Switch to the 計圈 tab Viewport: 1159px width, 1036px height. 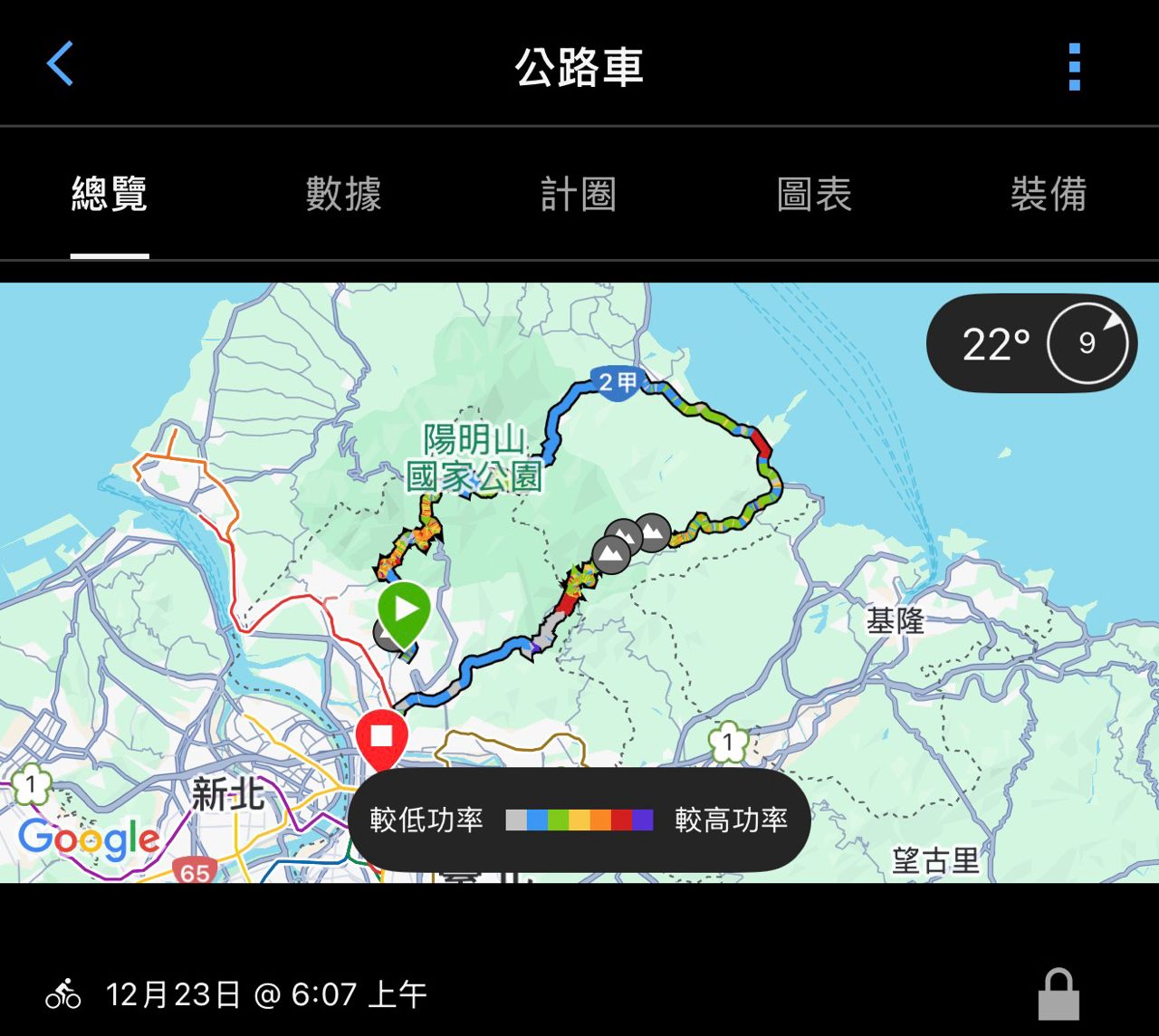(579, 194)
